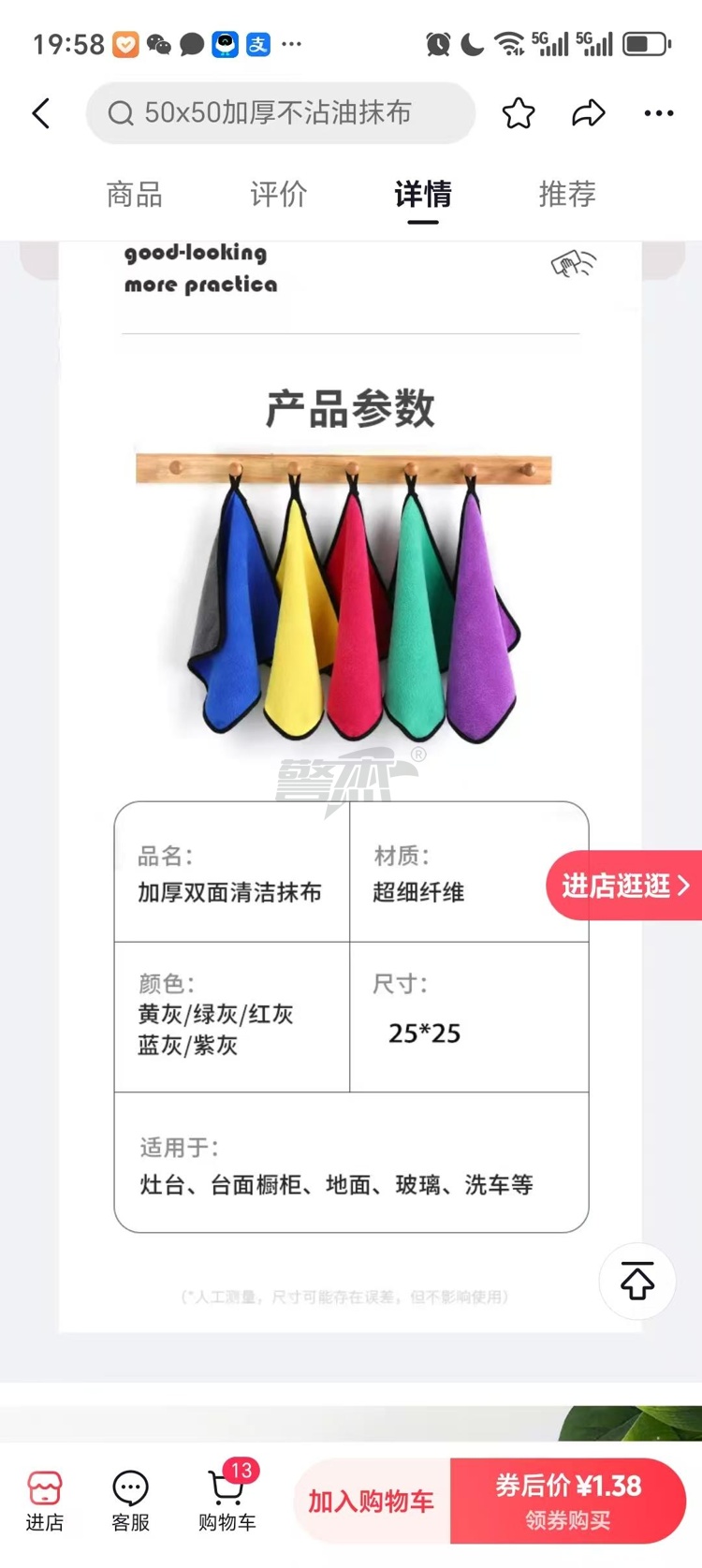Viewport: 702px width, 1568px height.
Task: Open the three-dot overflow menu
Action: click(658, 113)
